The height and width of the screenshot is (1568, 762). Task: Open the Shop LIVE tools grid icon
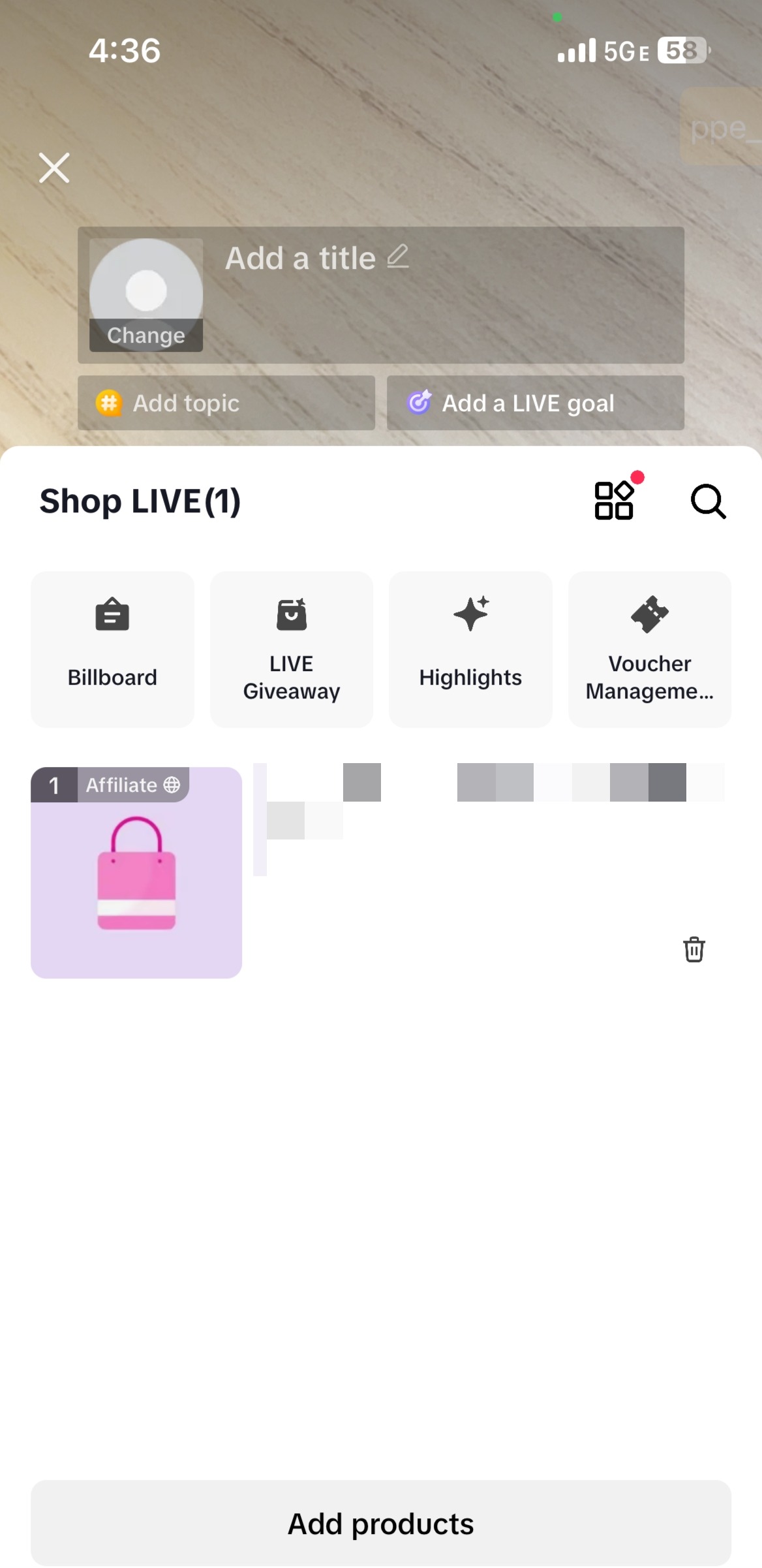pyautogui.click(x=614, y=501)
